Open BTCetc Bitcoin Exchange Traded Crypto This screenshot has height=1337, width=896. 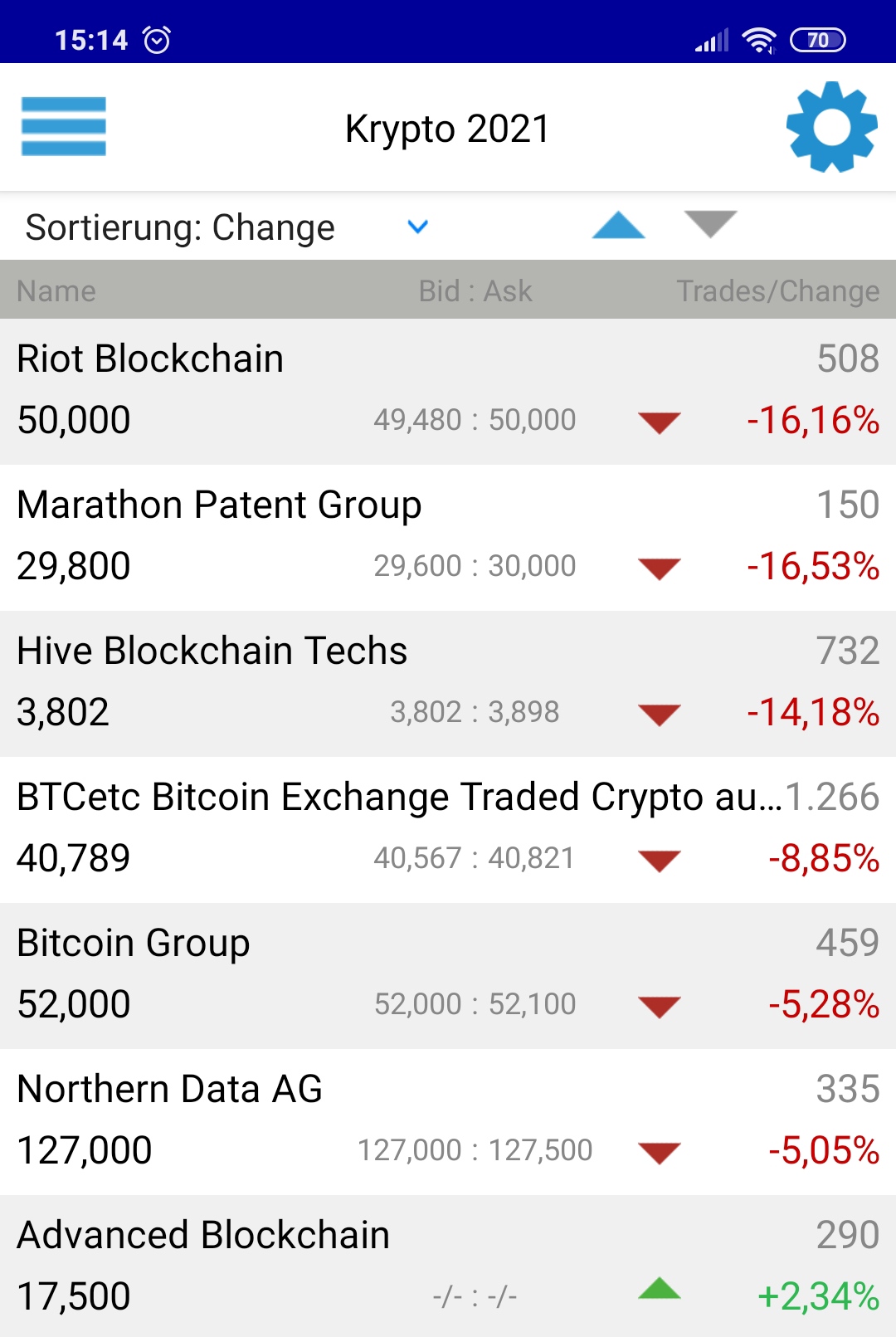448,828
